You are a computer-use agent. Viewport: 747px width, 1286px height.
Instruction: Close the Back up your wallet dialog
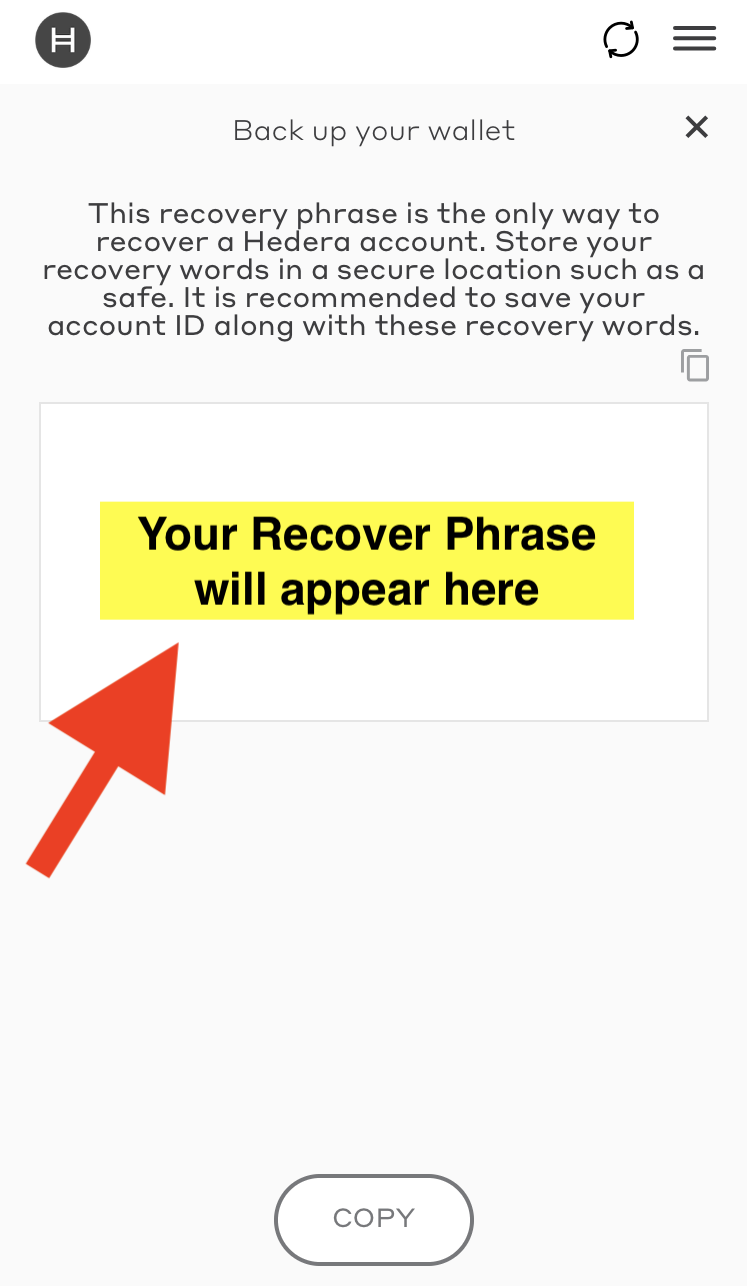point(696,127)
